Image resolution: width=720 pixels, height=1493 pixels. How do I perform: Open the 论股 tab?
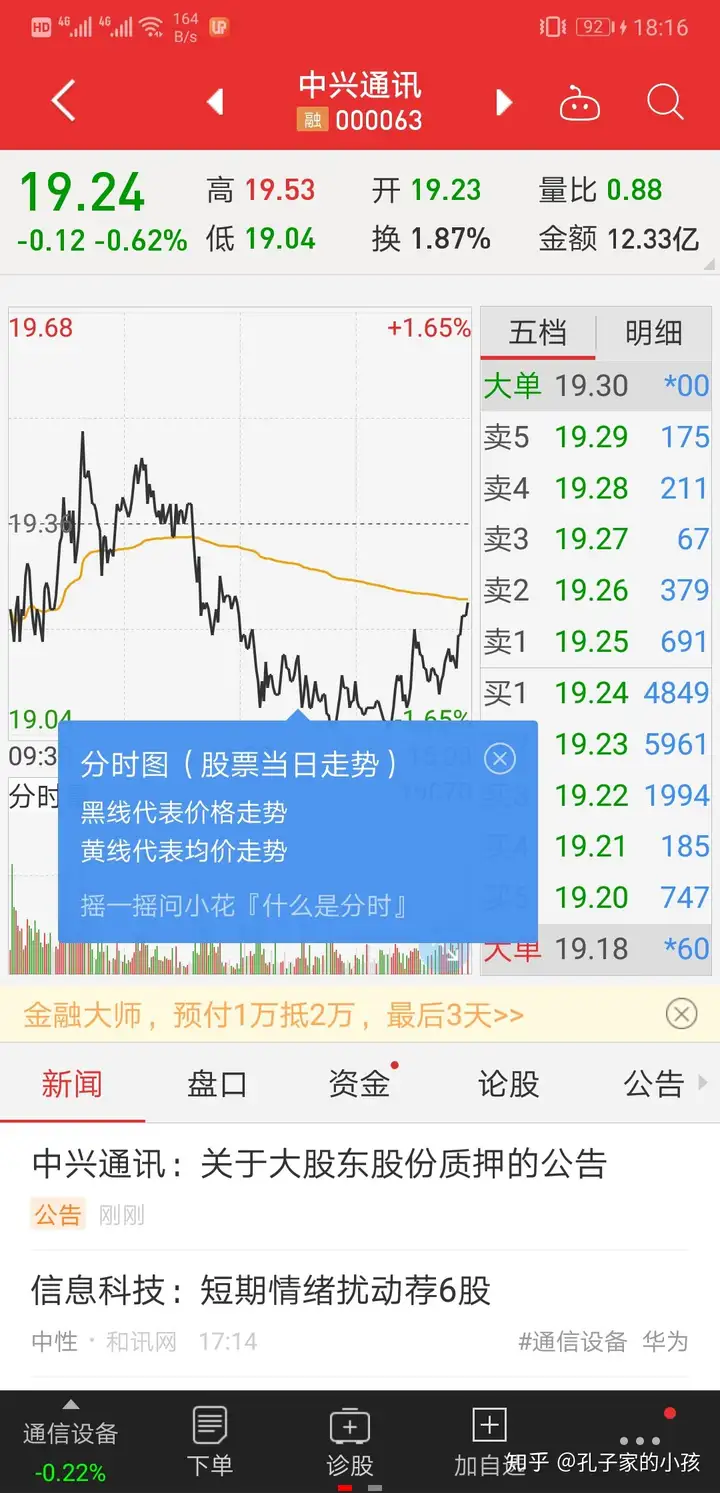[x=508, y=1084]
